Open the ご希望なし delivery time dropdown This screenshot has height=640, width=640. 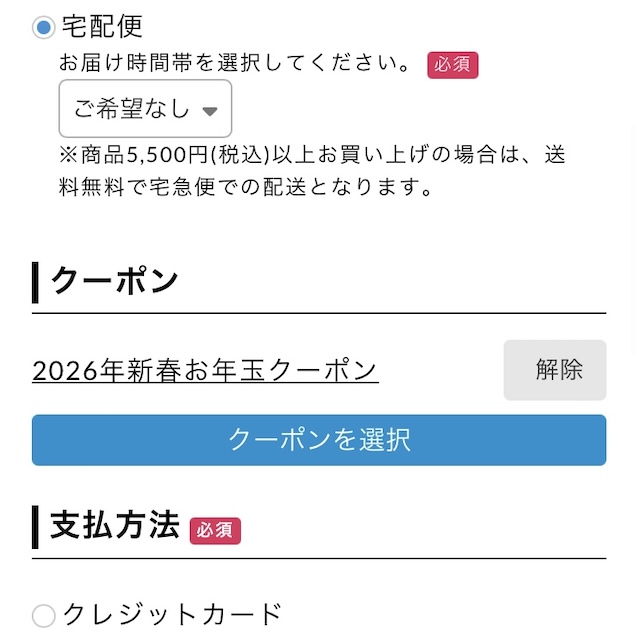(146, 109)
